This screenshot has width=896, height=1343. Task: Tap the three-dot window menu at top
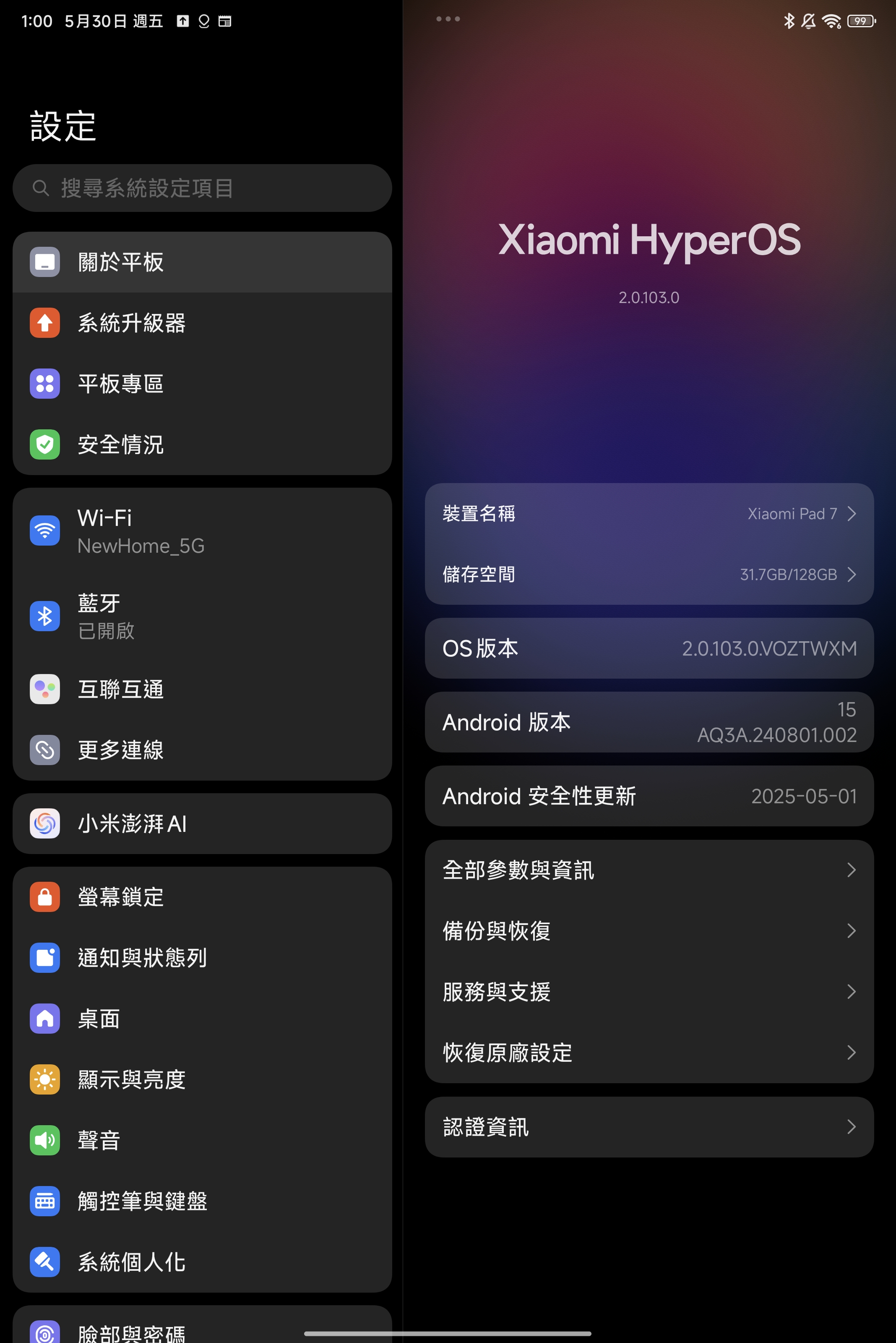pos(448,19)
